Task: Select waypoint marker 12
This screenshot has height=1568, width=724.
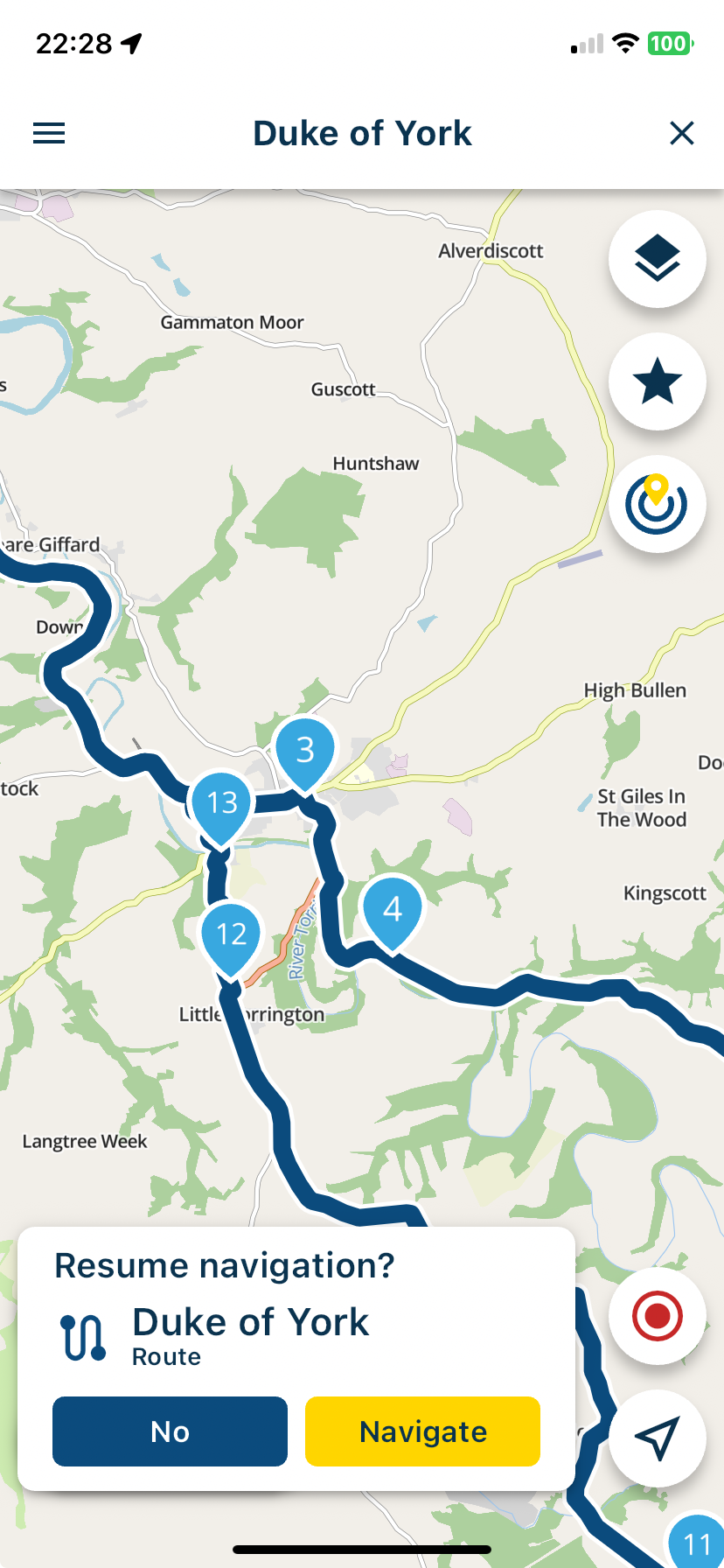Action: (x=232, y=934)
